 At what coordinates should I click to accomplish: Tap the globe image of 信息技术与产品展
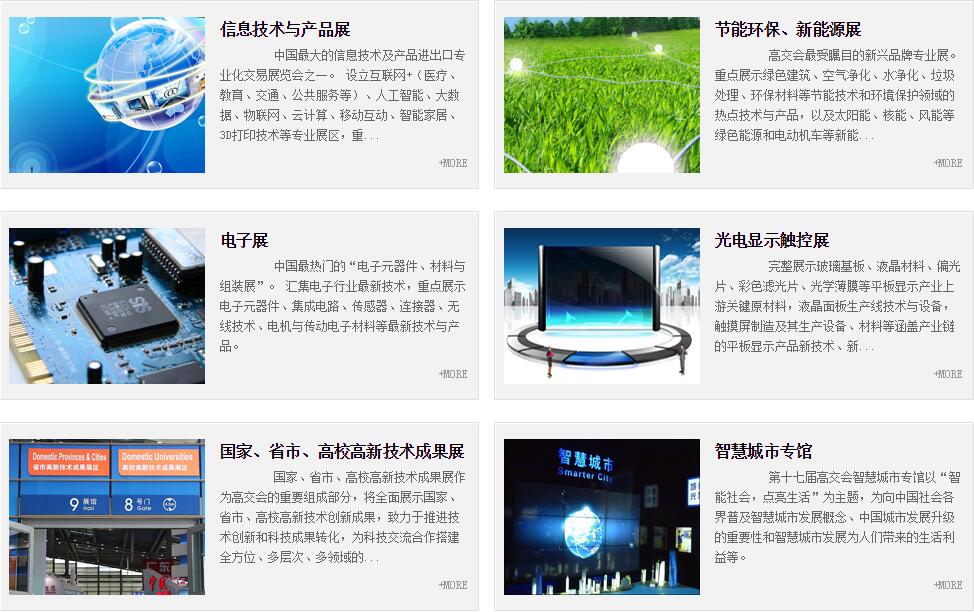[107, 95]
